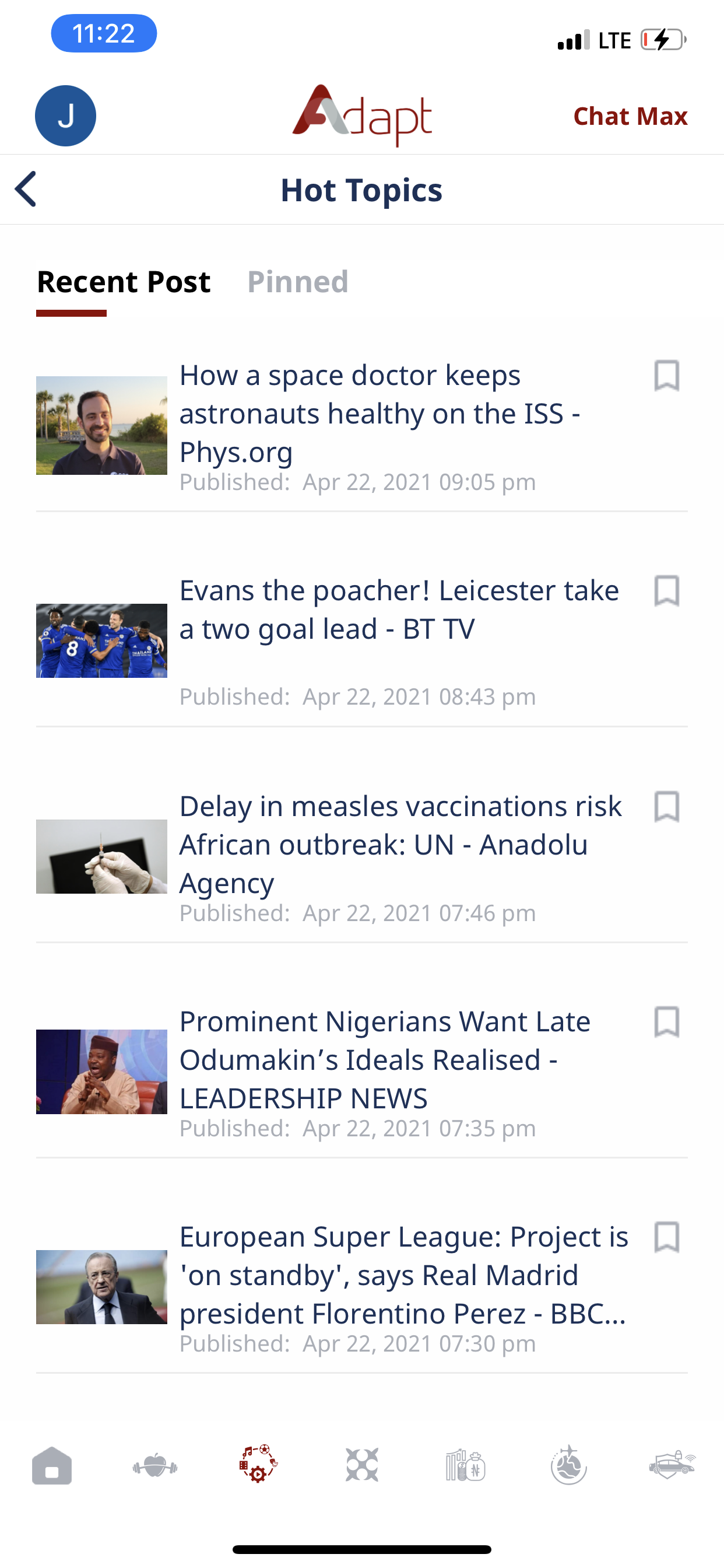Viewport: 724px width, 1568px height.
Task: Go back from Hot Topics
Action: pyautogui.click(x=26, y=190)
